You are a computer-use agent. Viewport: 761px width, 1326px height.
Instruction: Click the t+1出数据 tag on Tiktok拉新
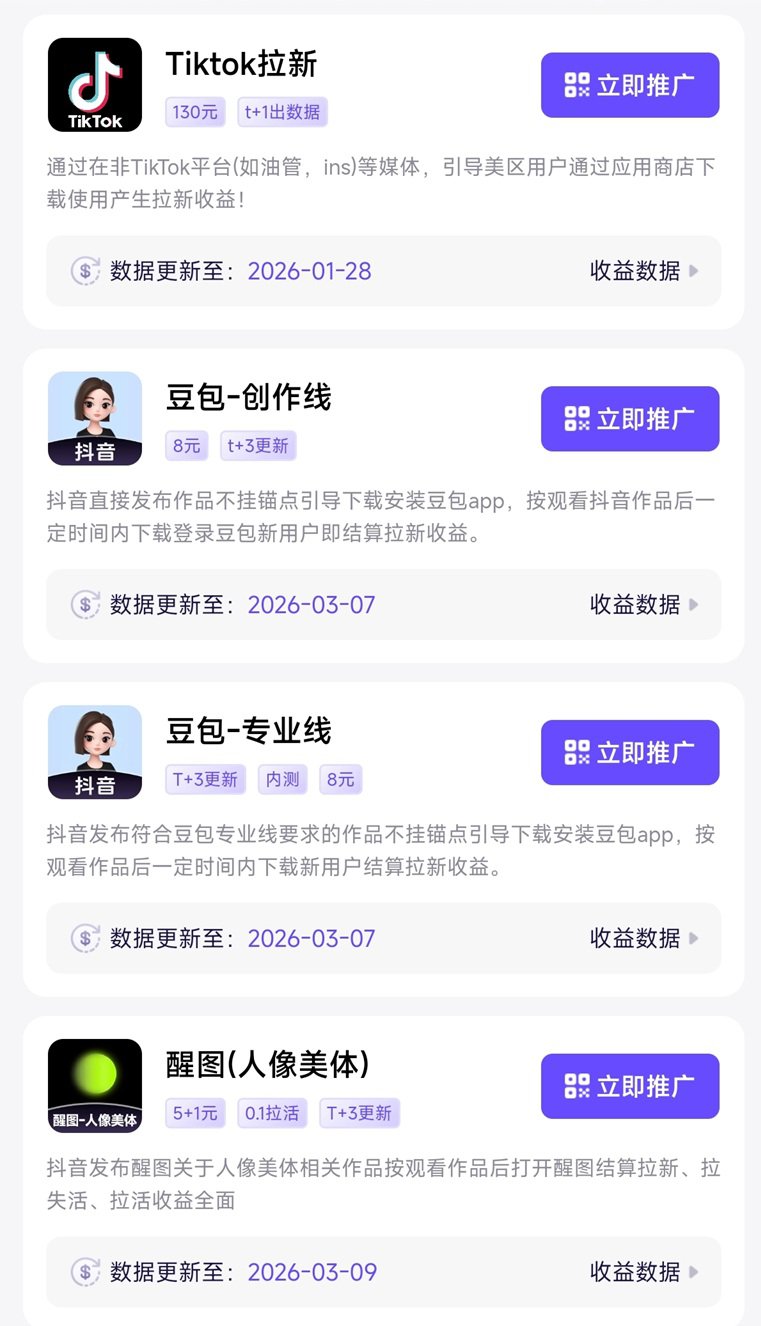[x=283, y=112]
